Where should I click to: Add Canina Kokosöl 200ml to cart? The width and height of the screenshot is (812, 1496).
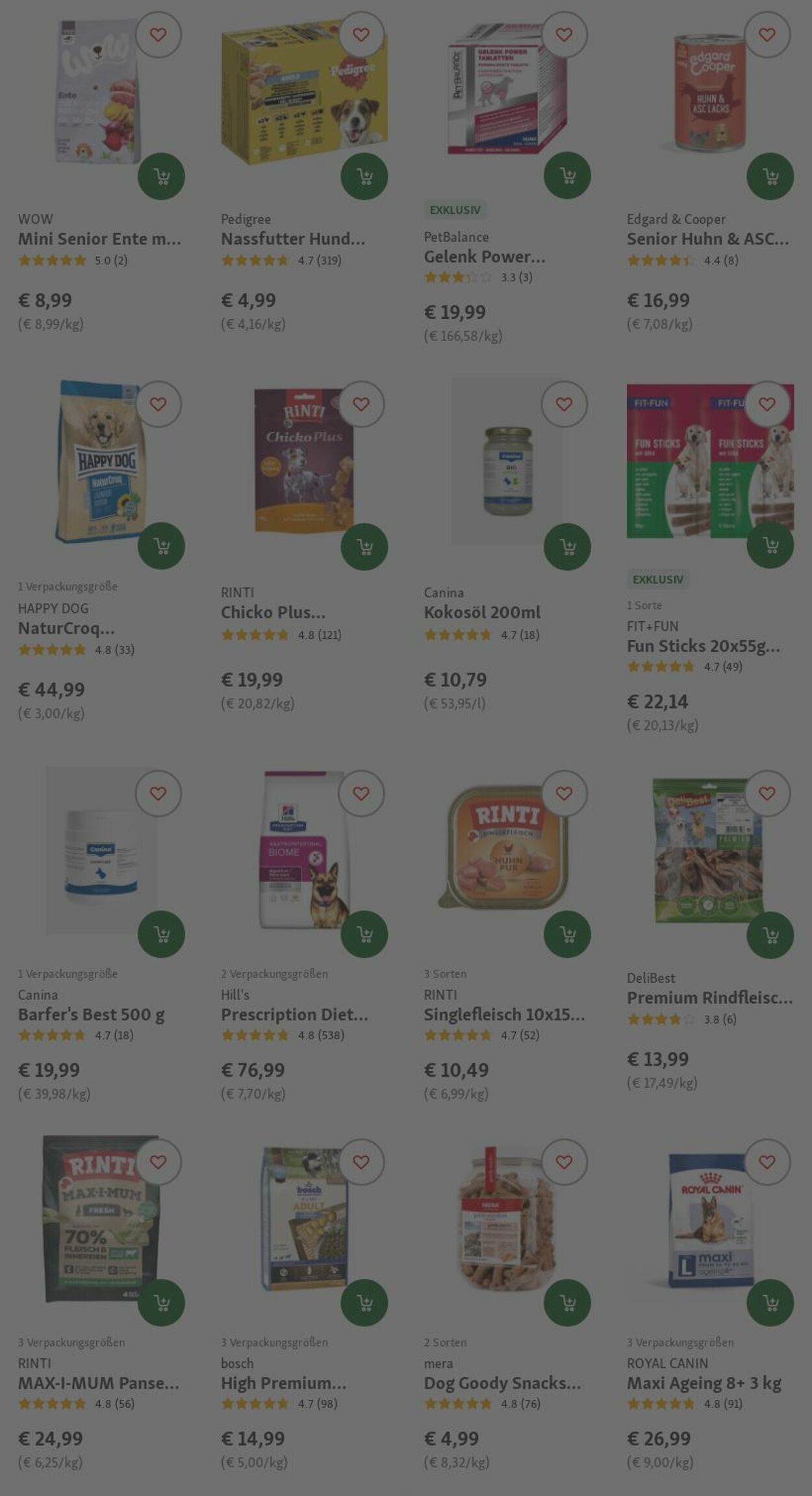(567, 547)
